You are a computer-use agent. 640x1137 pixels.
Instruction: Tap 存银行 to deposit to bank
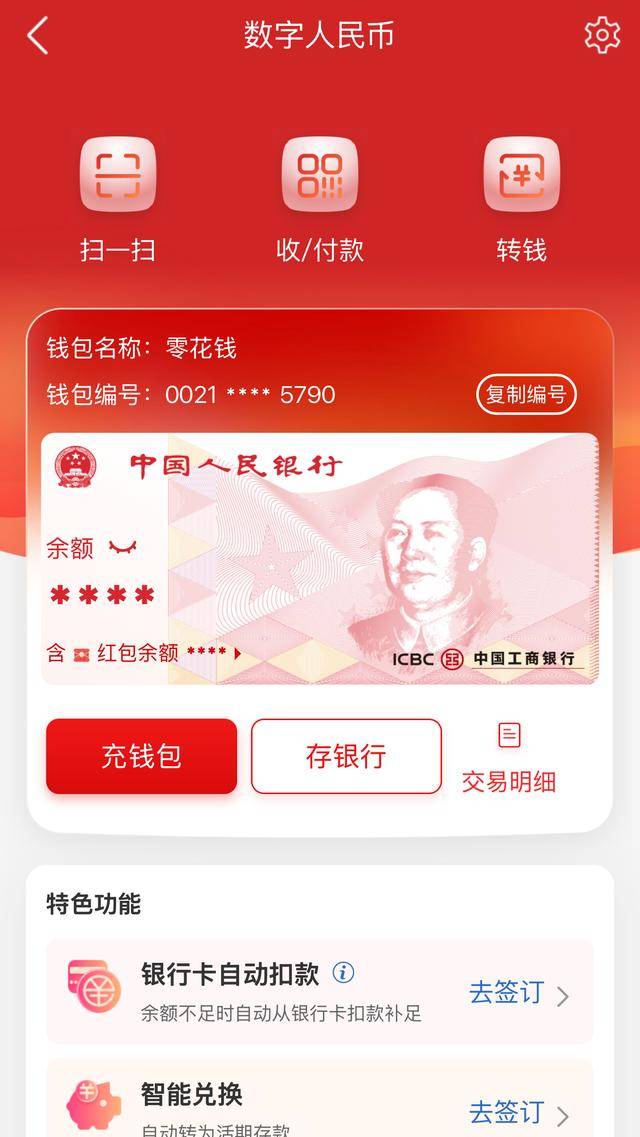point(346,756)
